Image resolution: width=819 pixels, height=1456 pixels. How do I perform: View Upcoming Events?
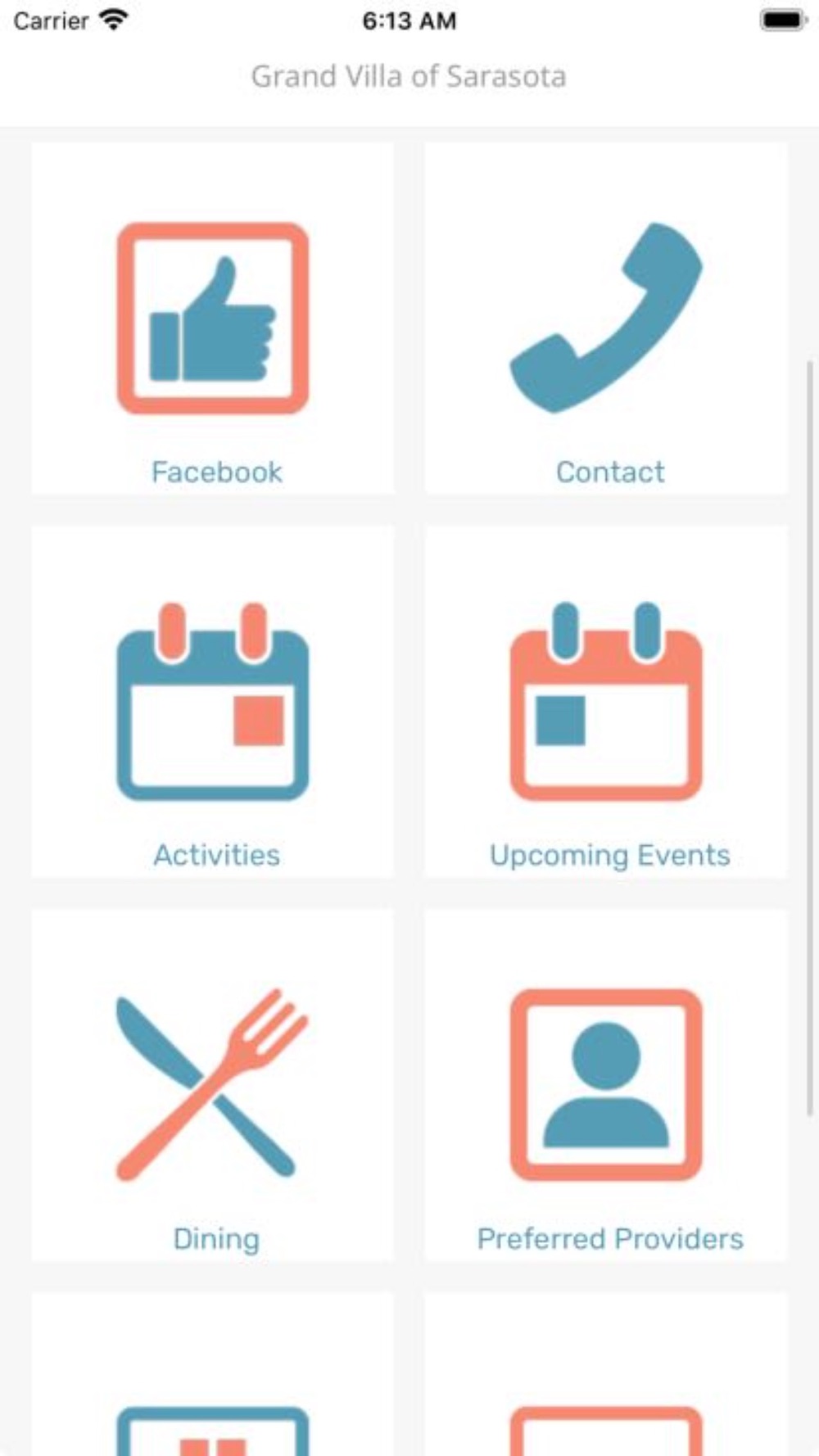pyautogui.click(x=606, y=702)
